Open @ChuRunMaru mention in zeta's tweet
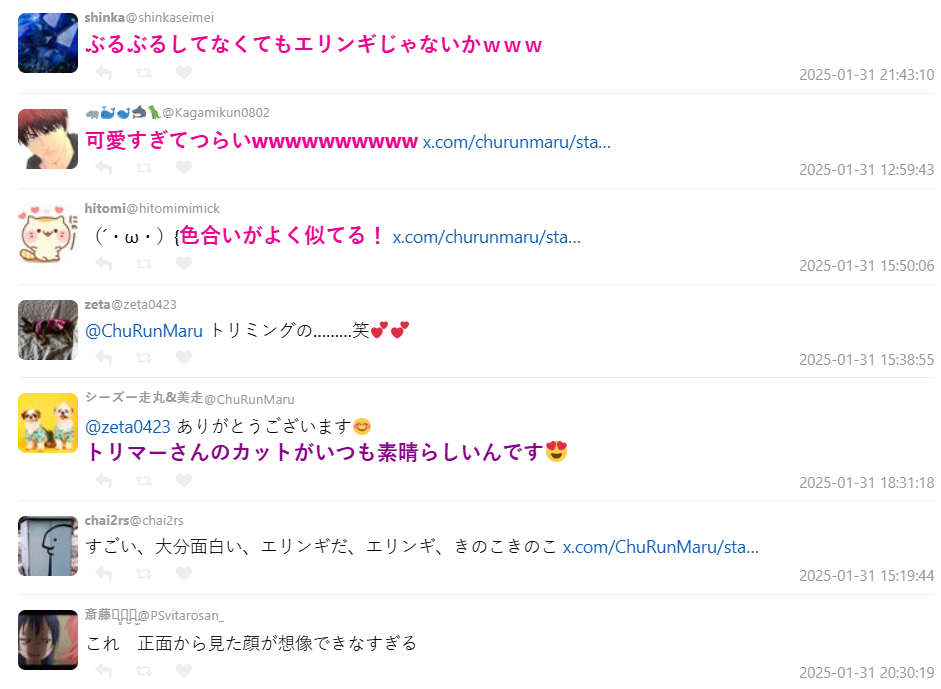Screen dimensions: 941x689 point(144,330)
